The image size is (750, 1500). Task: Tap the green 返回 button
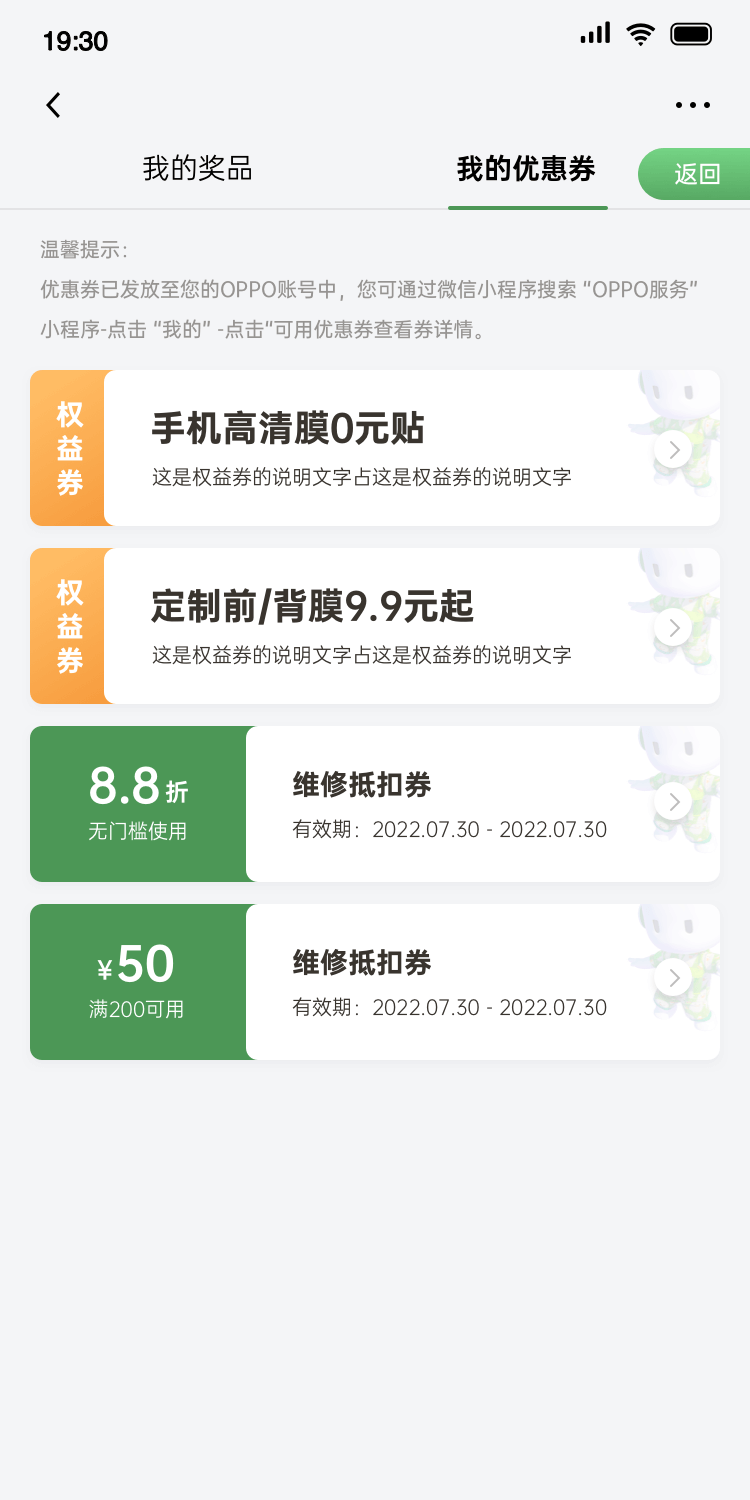pos(697,174)
